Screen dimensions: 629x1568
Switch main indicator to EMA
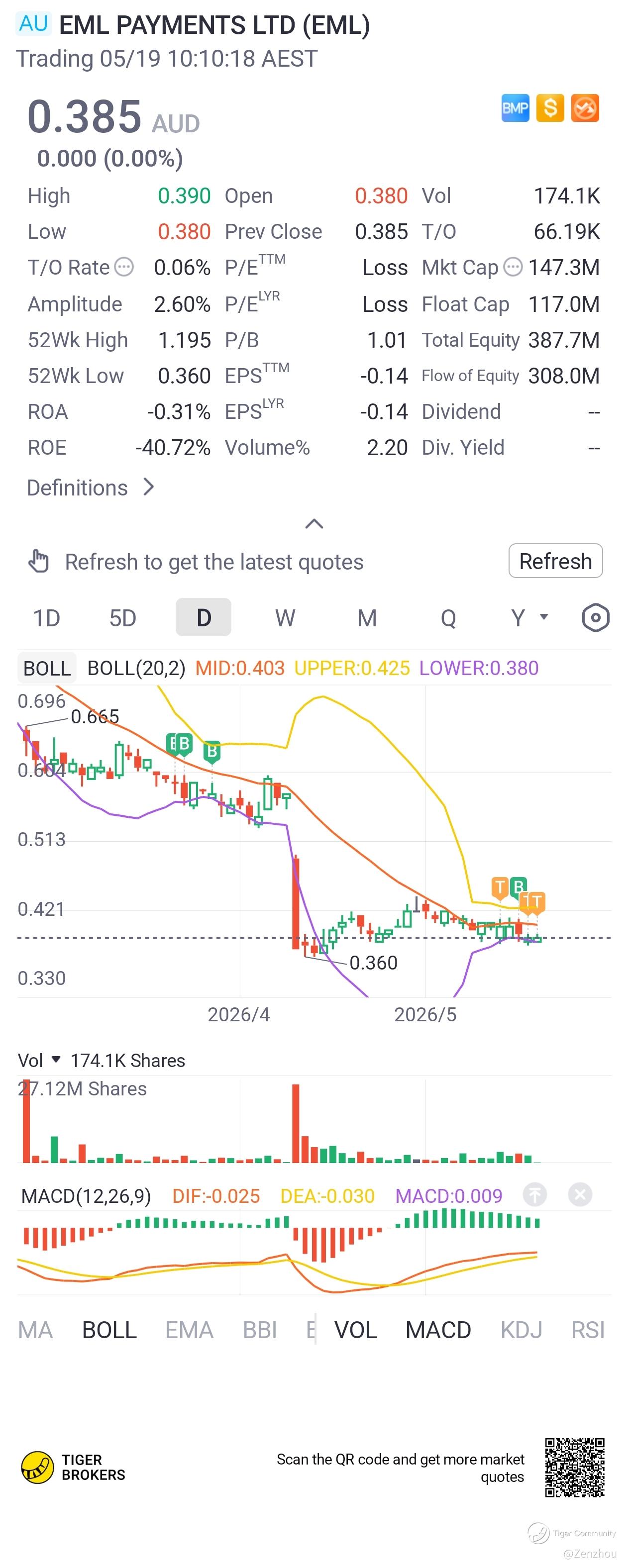189,1330
